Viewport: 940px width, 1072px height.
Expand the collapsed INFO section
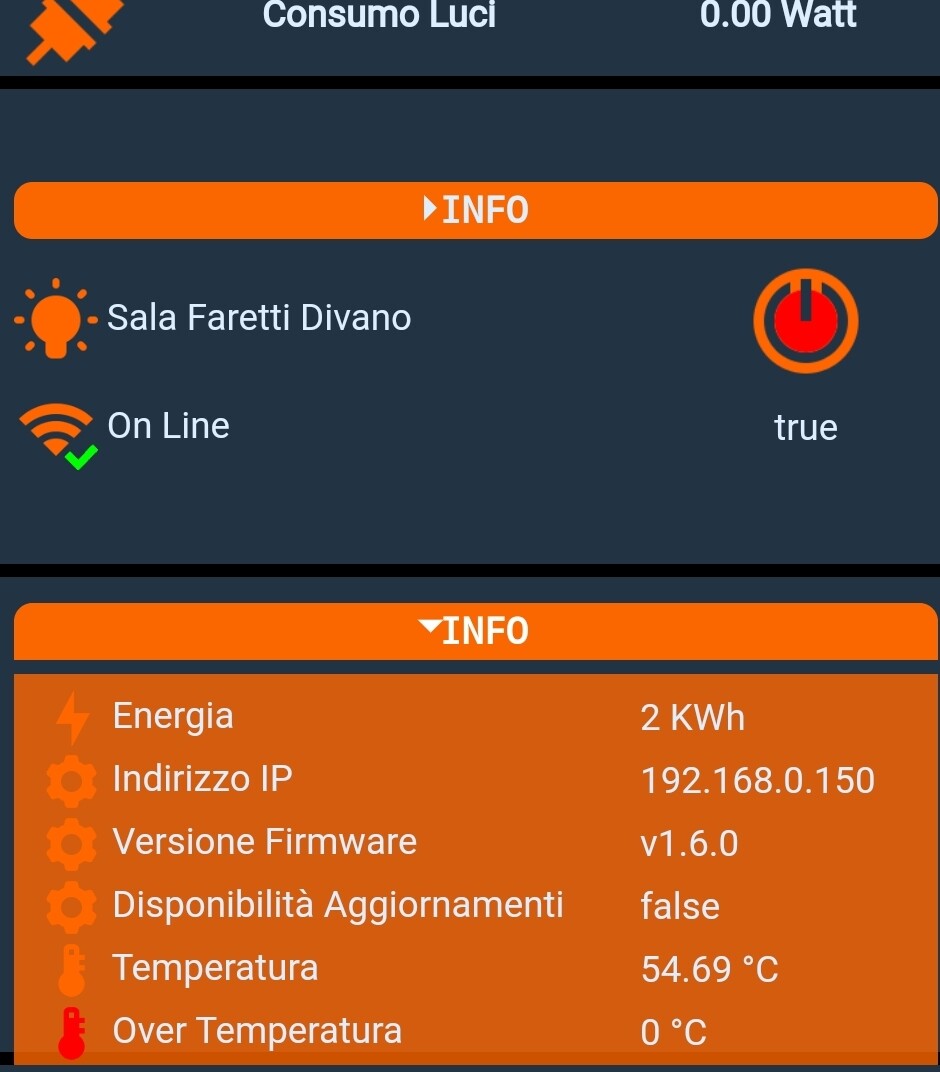[x=475, y=210]
